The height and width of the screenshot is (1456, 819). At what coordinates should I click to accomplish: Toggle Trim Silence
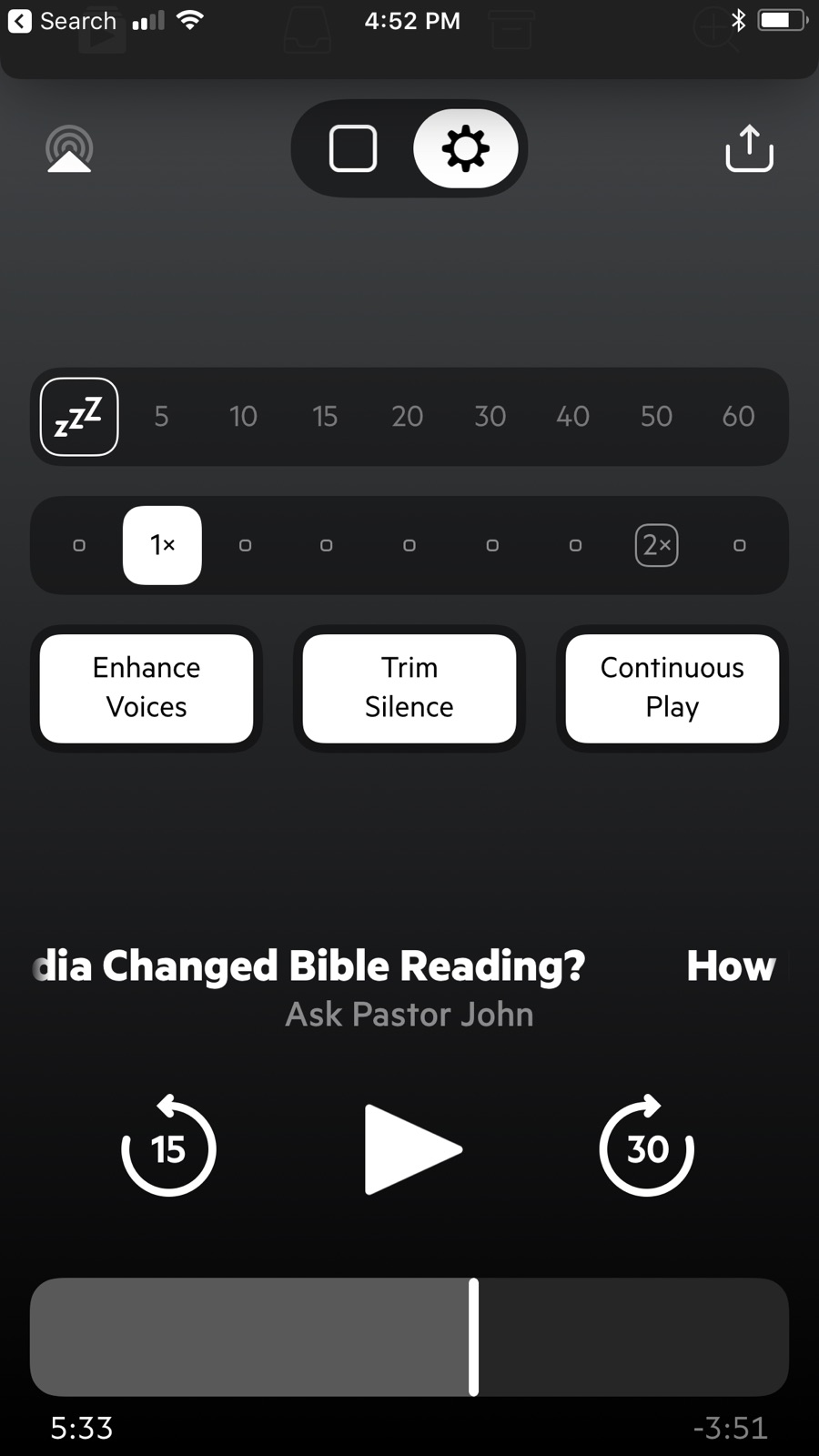pyautogui.click(x=409, y=688)
